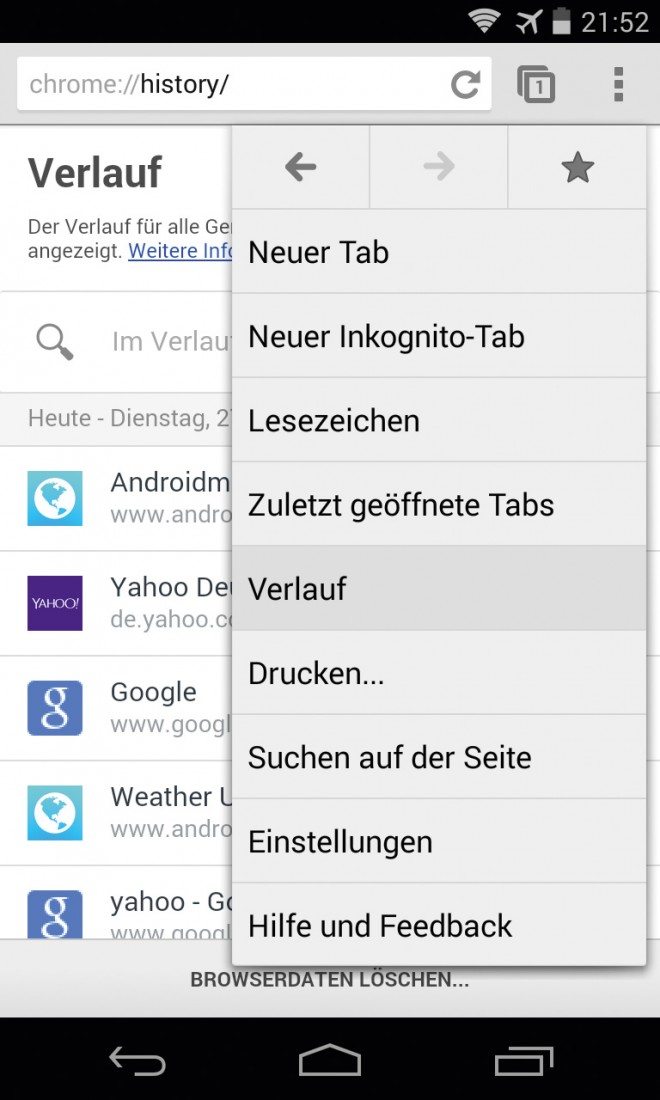This screenshot has height=1100, width=660.
Task: Open a Neuer Tab
Action: [438, 252]
